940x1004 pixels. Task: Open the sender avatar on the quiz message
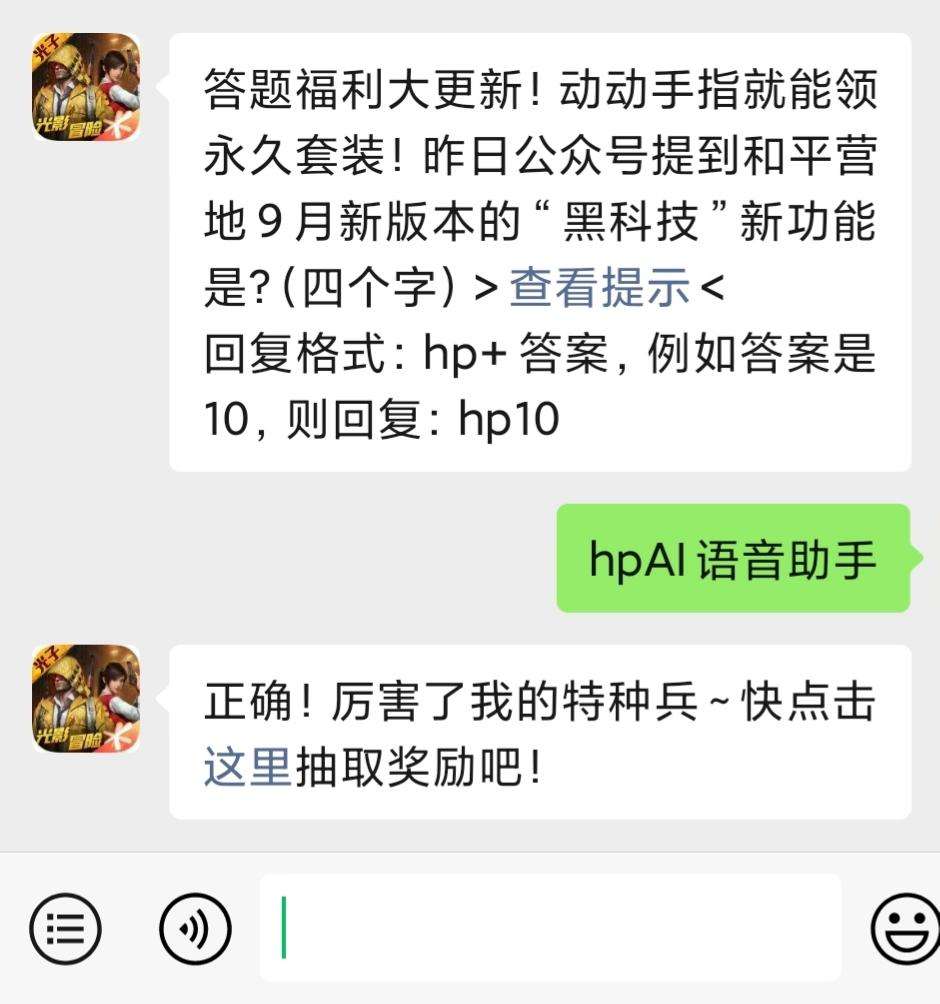86,87
